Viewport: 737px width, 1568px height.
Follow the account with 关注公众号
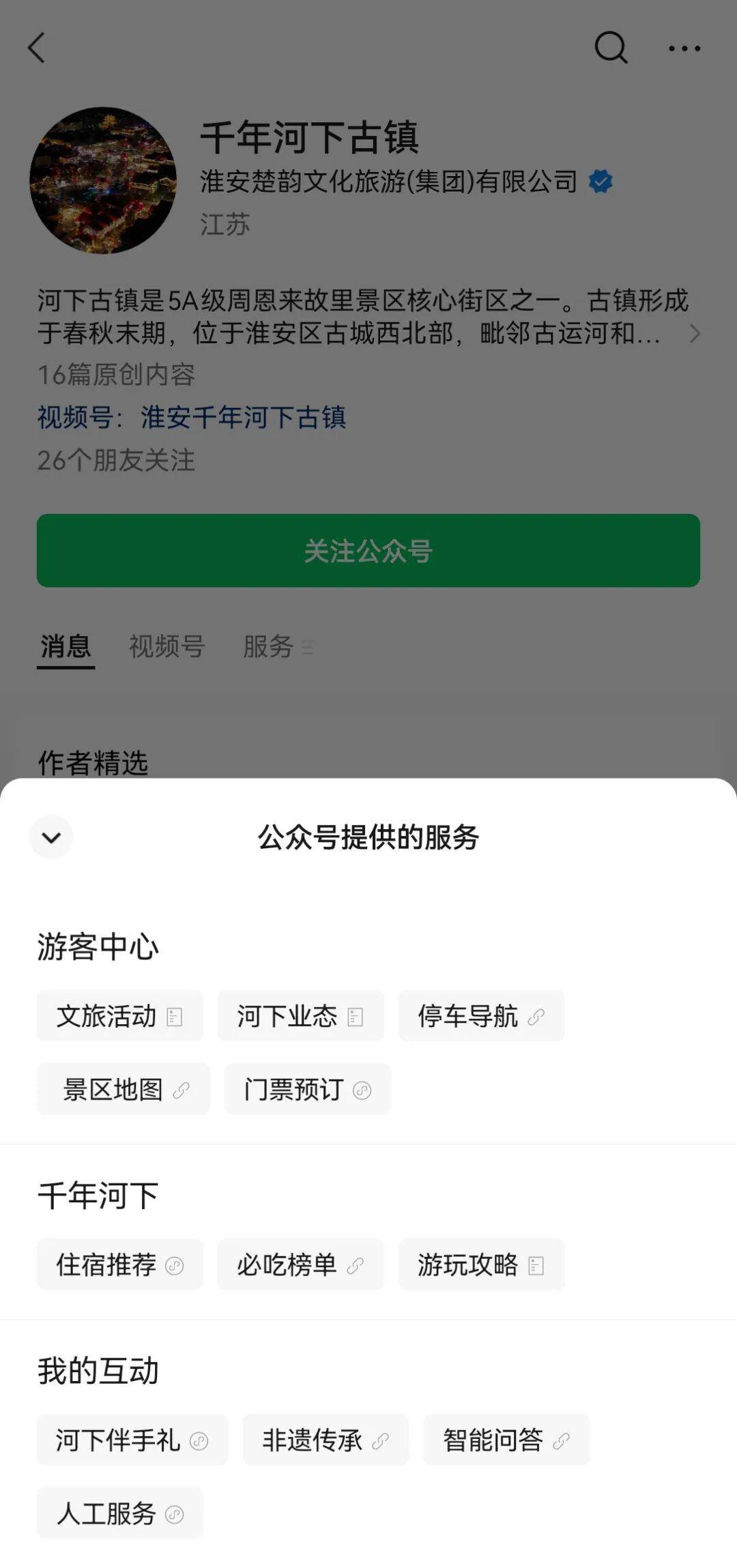[369, 551]
